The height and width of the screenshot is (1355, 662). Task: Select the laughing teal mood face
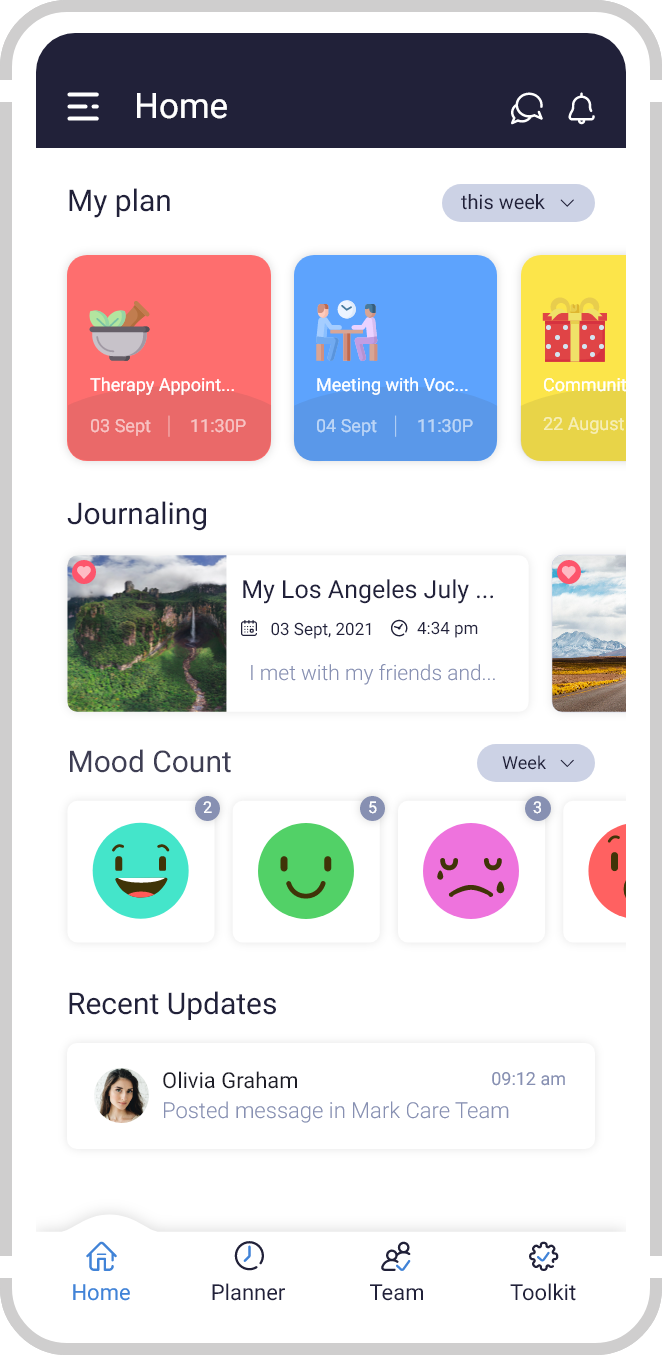pos(141,871)
